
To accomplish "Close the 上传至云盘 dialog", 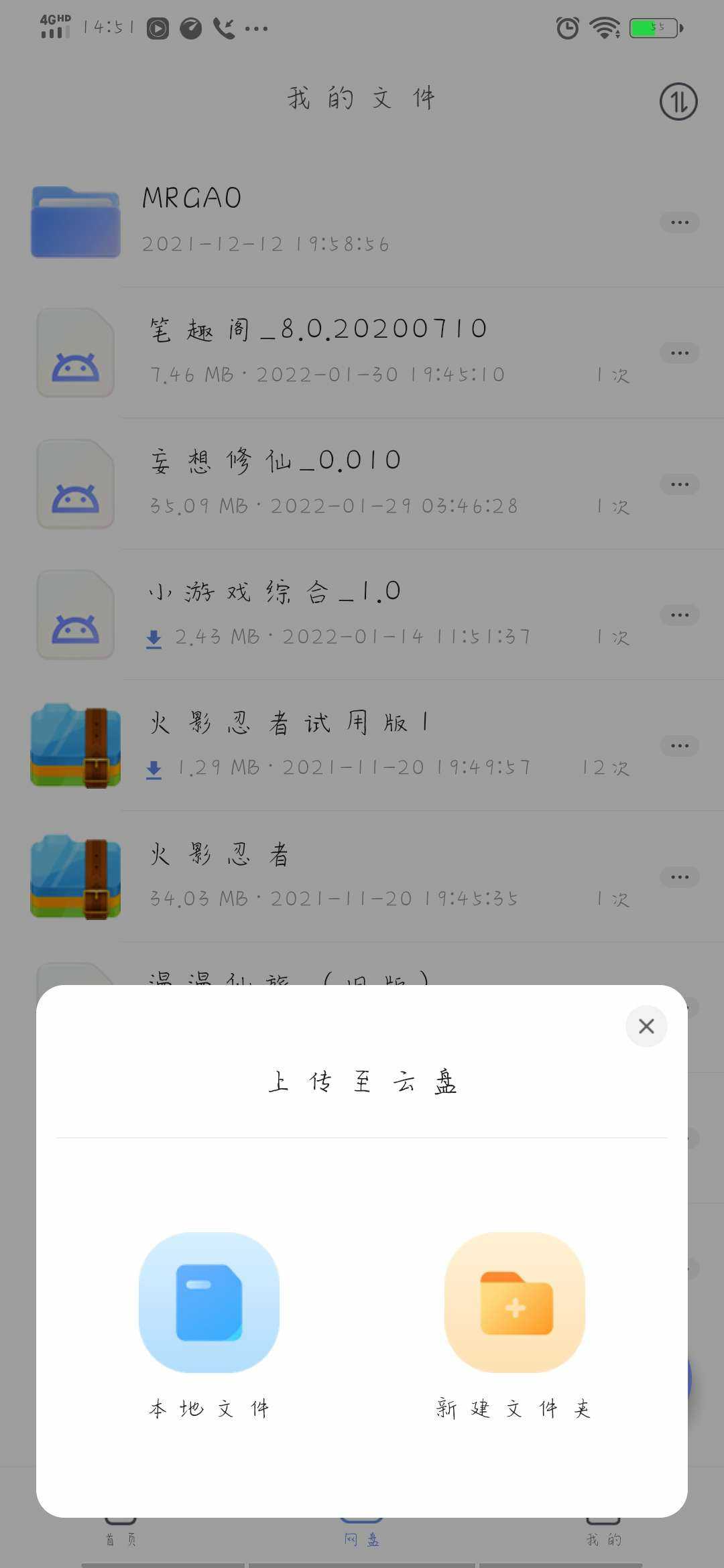I will tap(646, 1026).
